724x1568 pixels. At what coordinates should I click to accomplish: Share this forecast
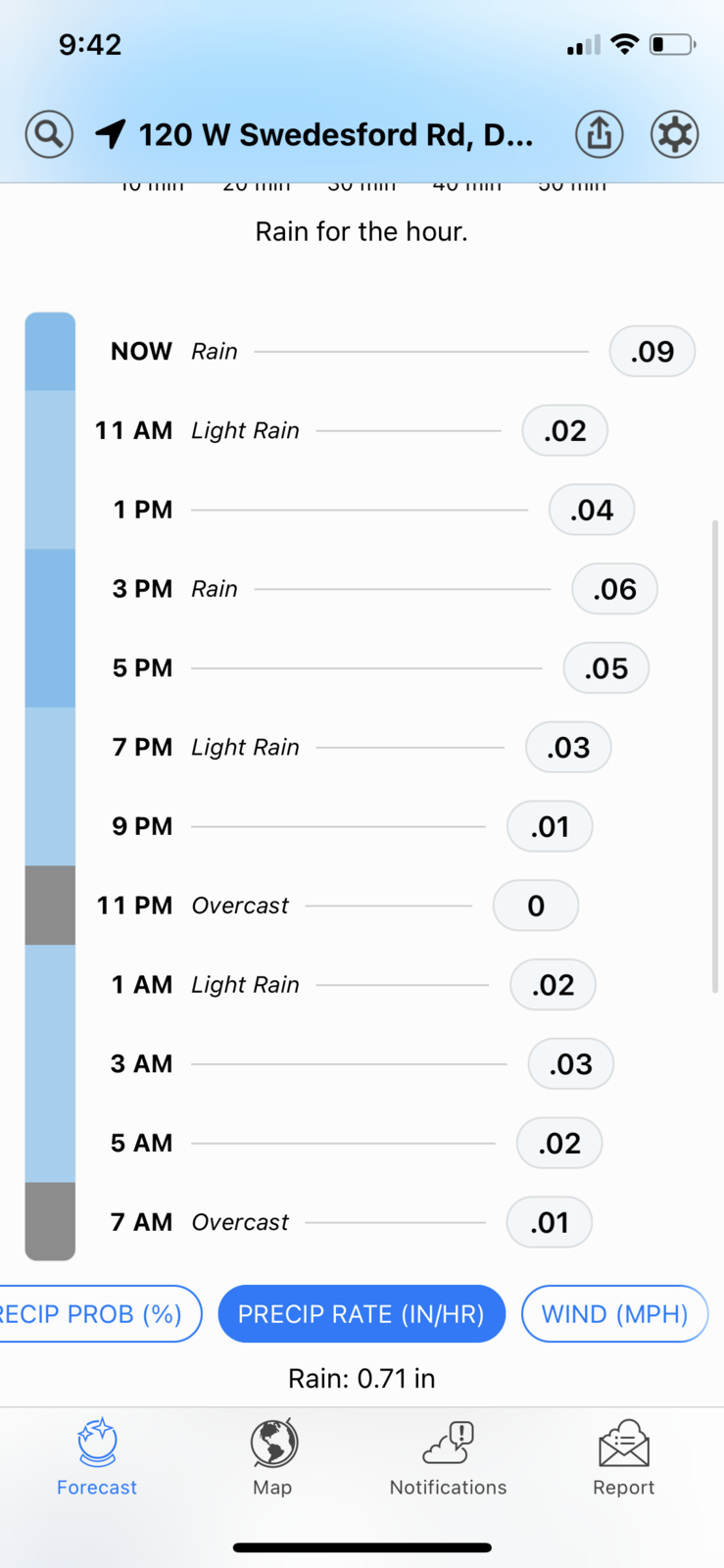tap(599, 133)
